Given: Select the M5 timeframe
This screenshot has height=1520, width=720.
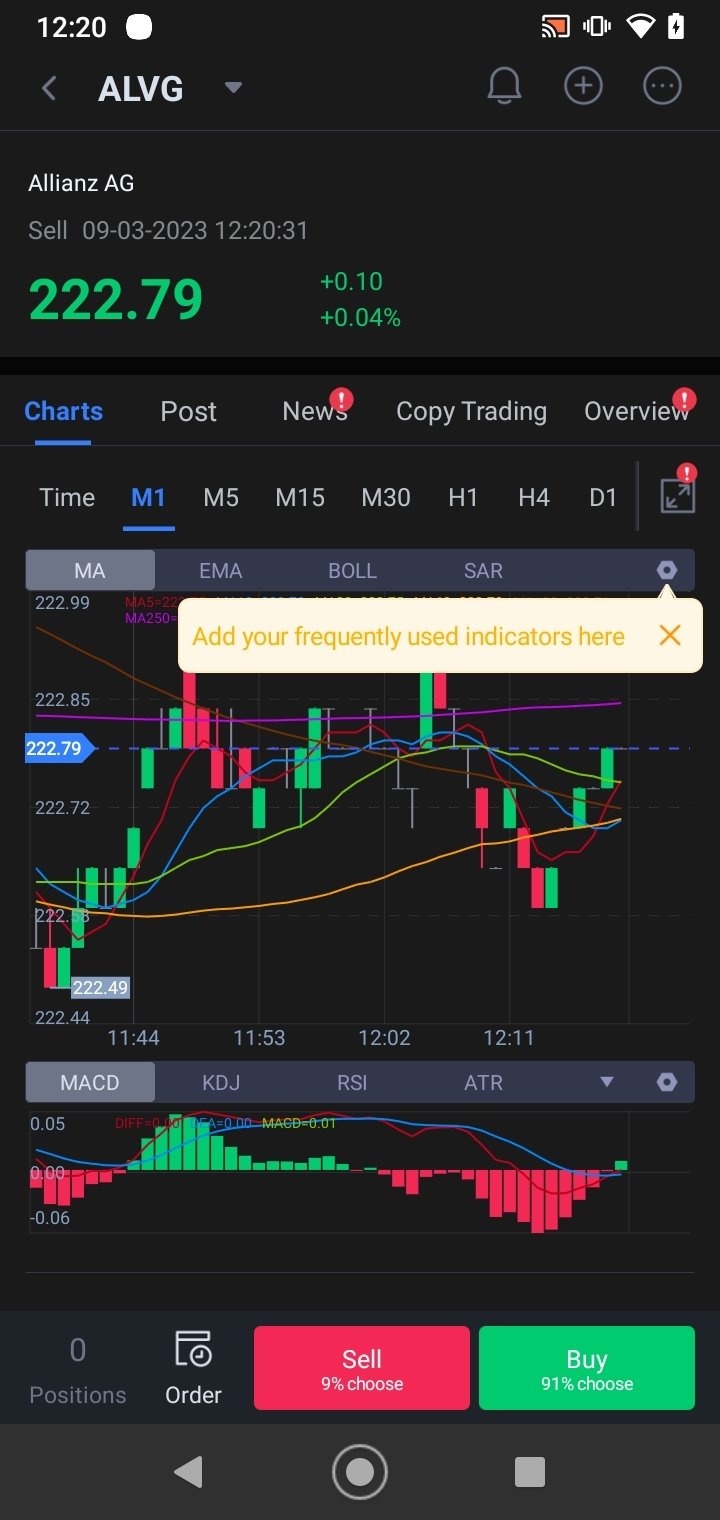Looking at the screenshot, I should 221,498.
